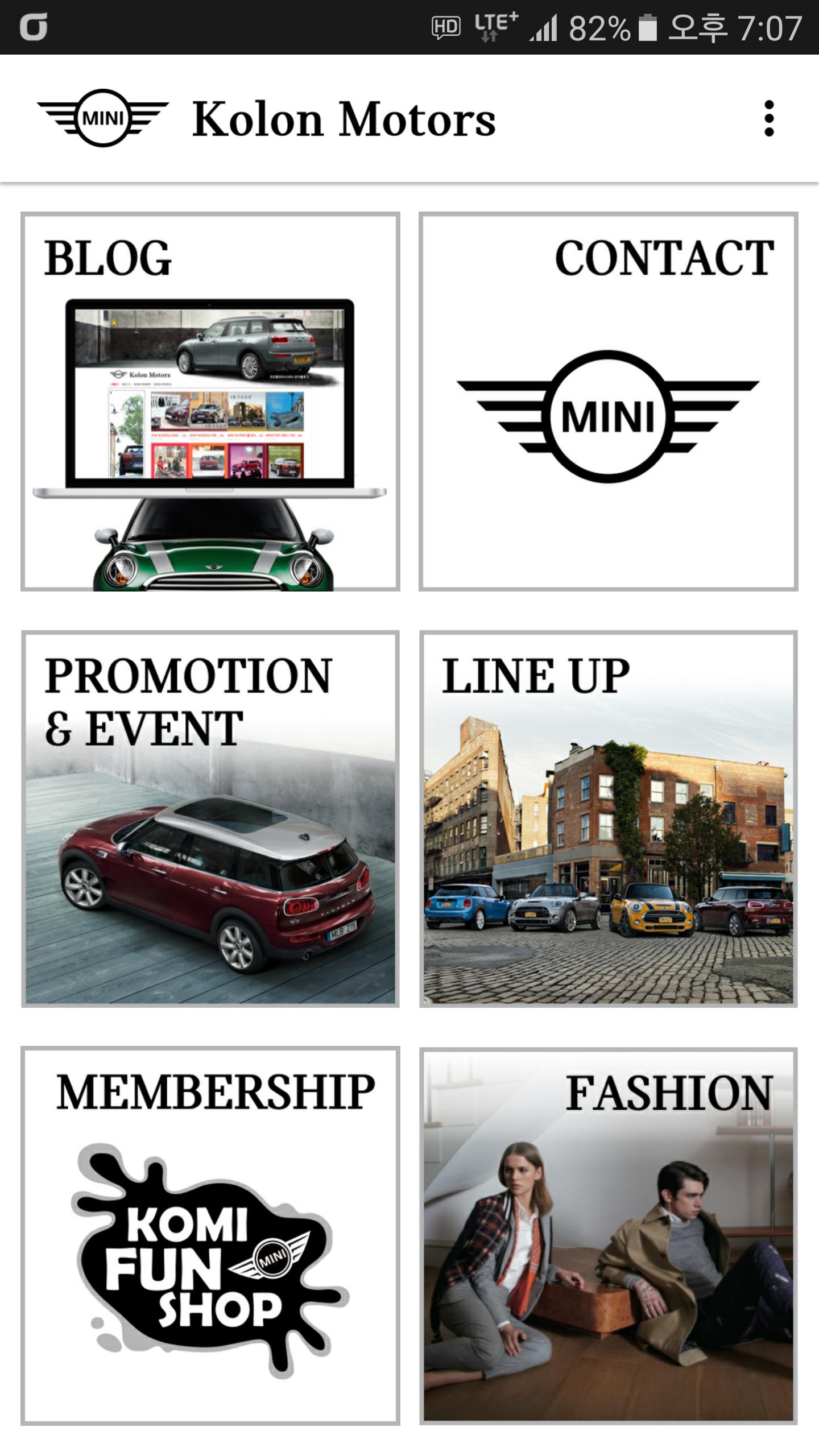Open the three-dot overflow menu

point(769,118)
